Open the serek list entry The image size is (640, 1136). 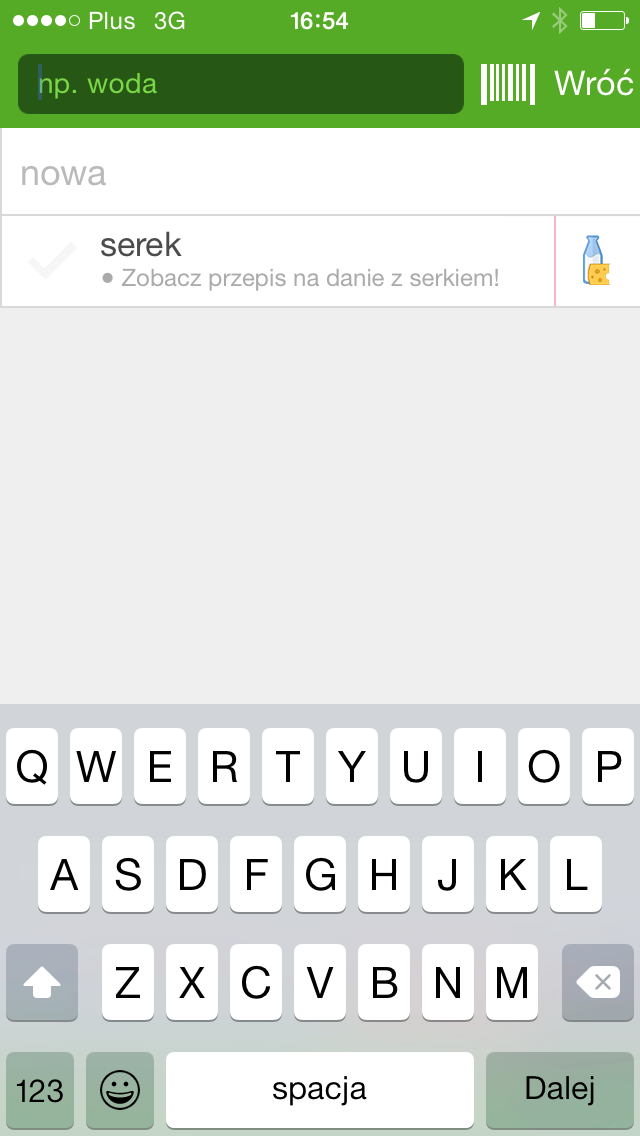(300, 261)
